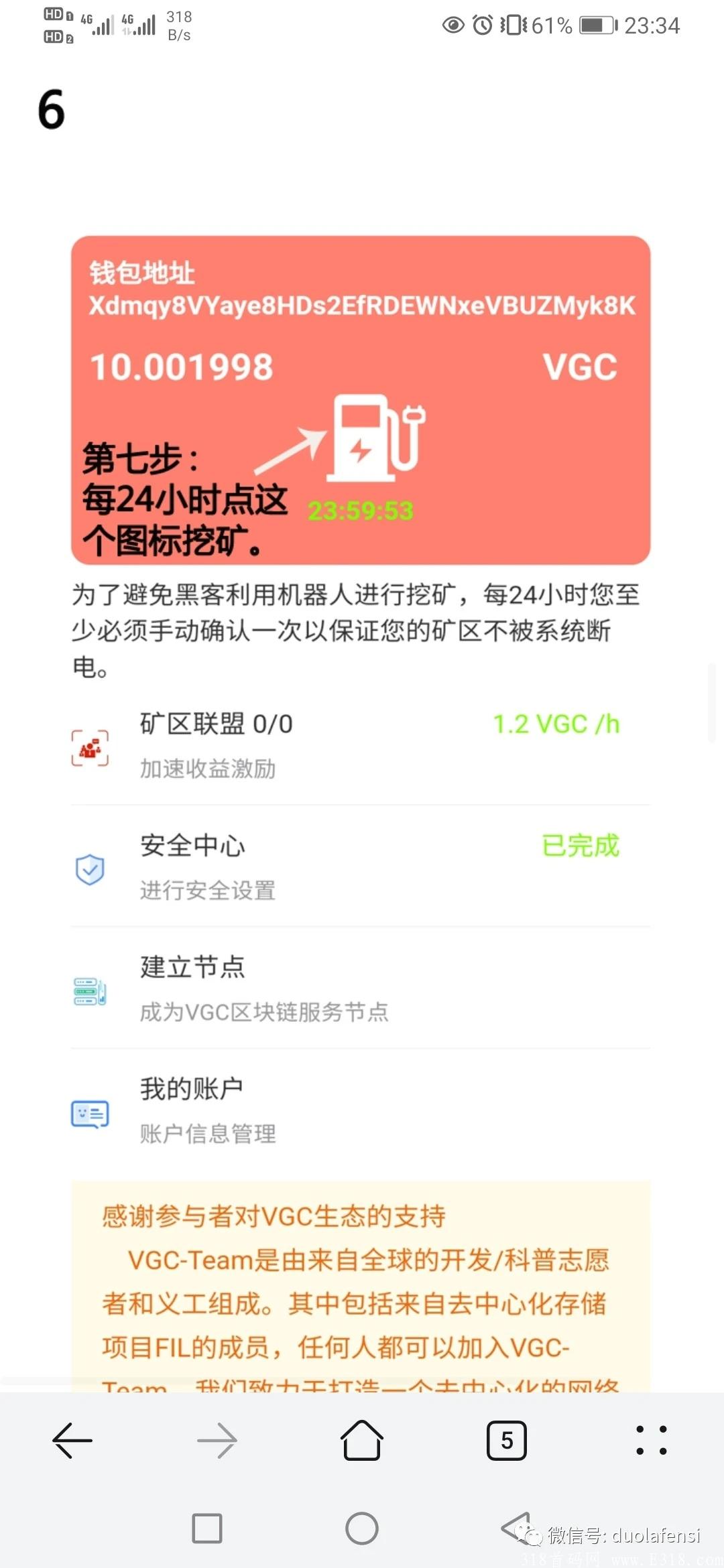Tap the chat icon next to 我的账户
The width and height of the screenshot is (724, 1568).
coord(89,1112)
